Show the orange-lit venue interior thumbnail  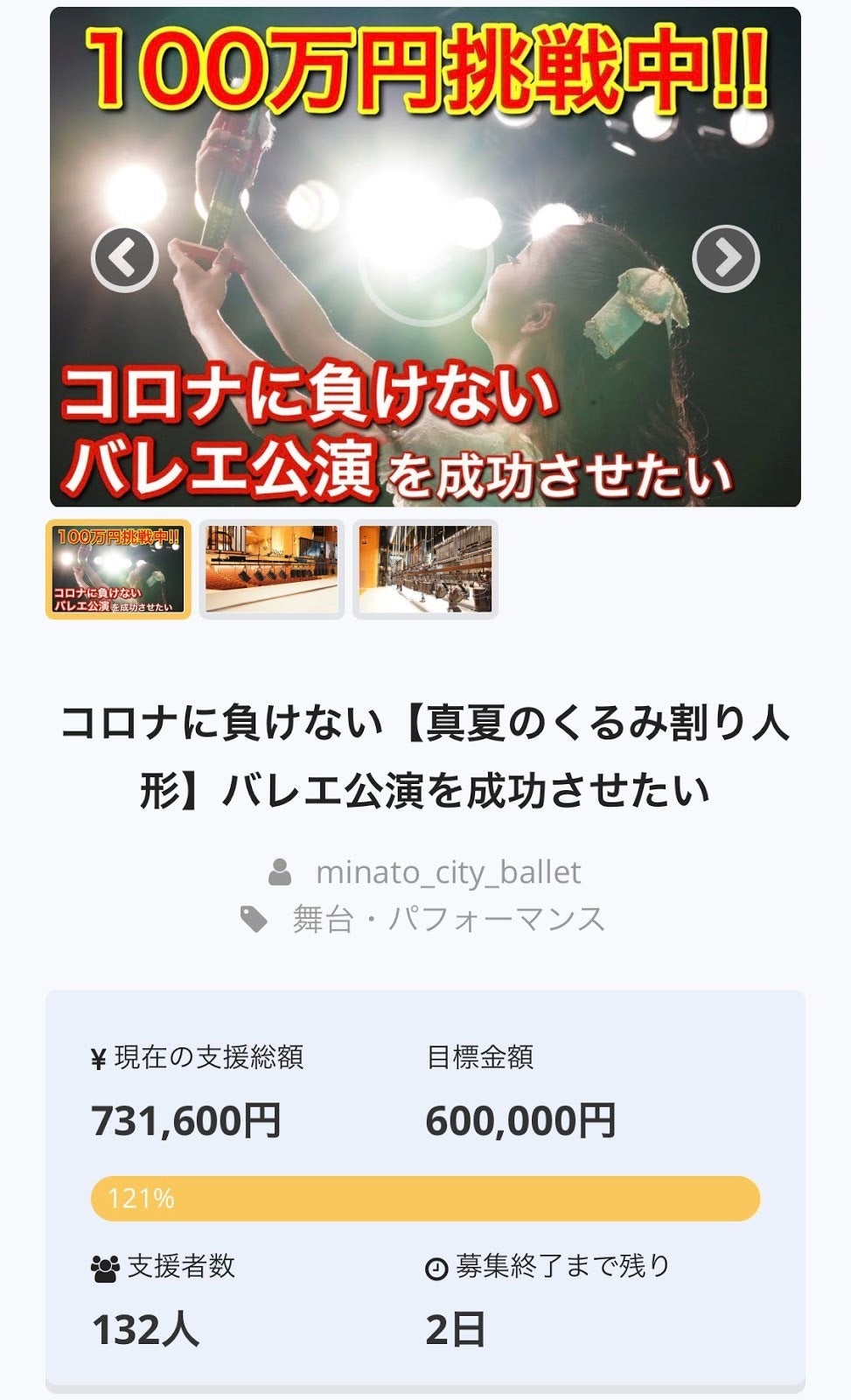272,569
